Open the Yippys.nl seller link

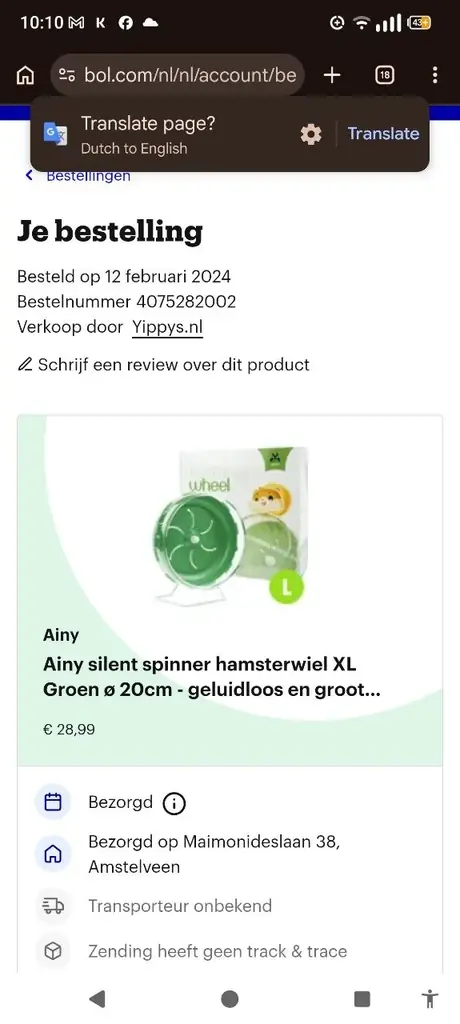(167, 327)
